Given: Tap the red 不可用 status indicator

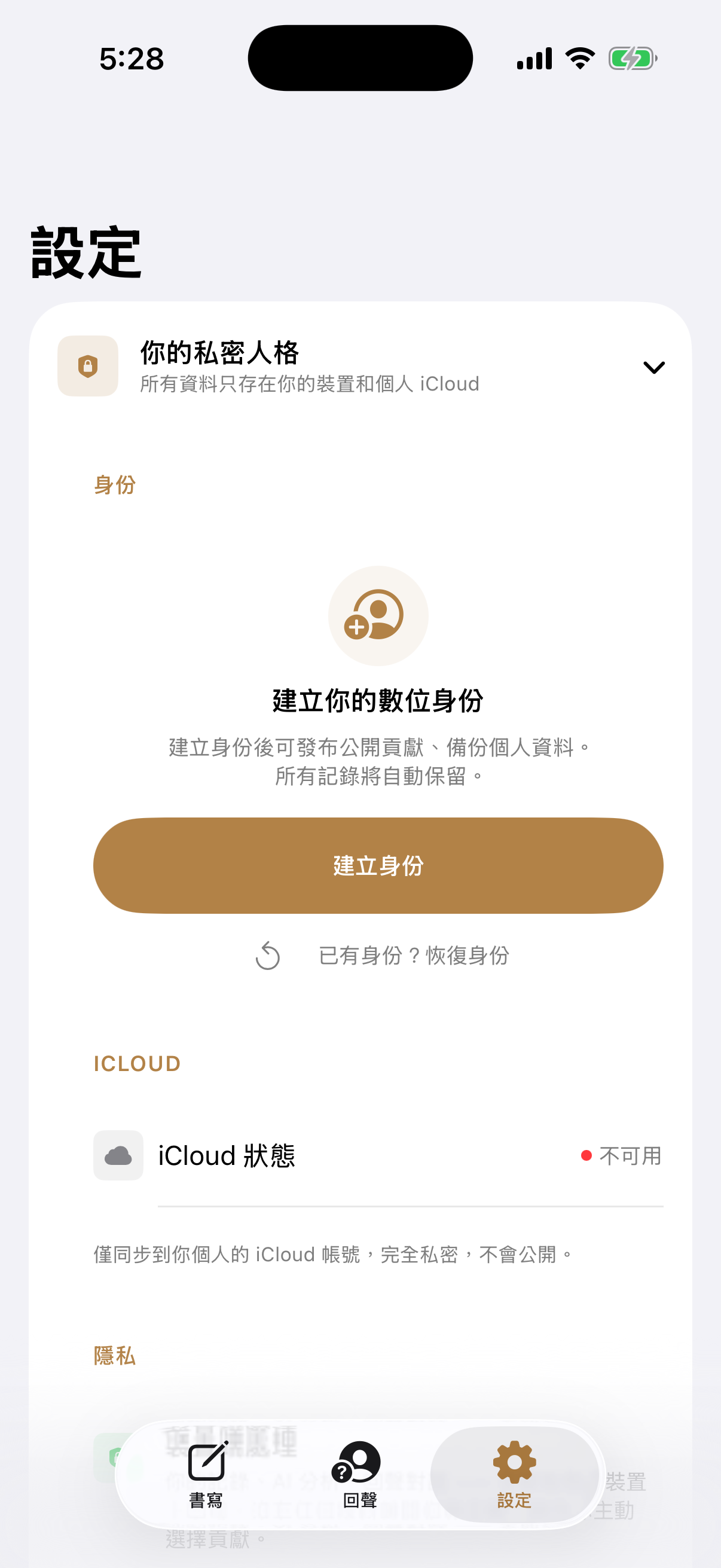Looking at the screenshot, I should (x=587, y=1155).
